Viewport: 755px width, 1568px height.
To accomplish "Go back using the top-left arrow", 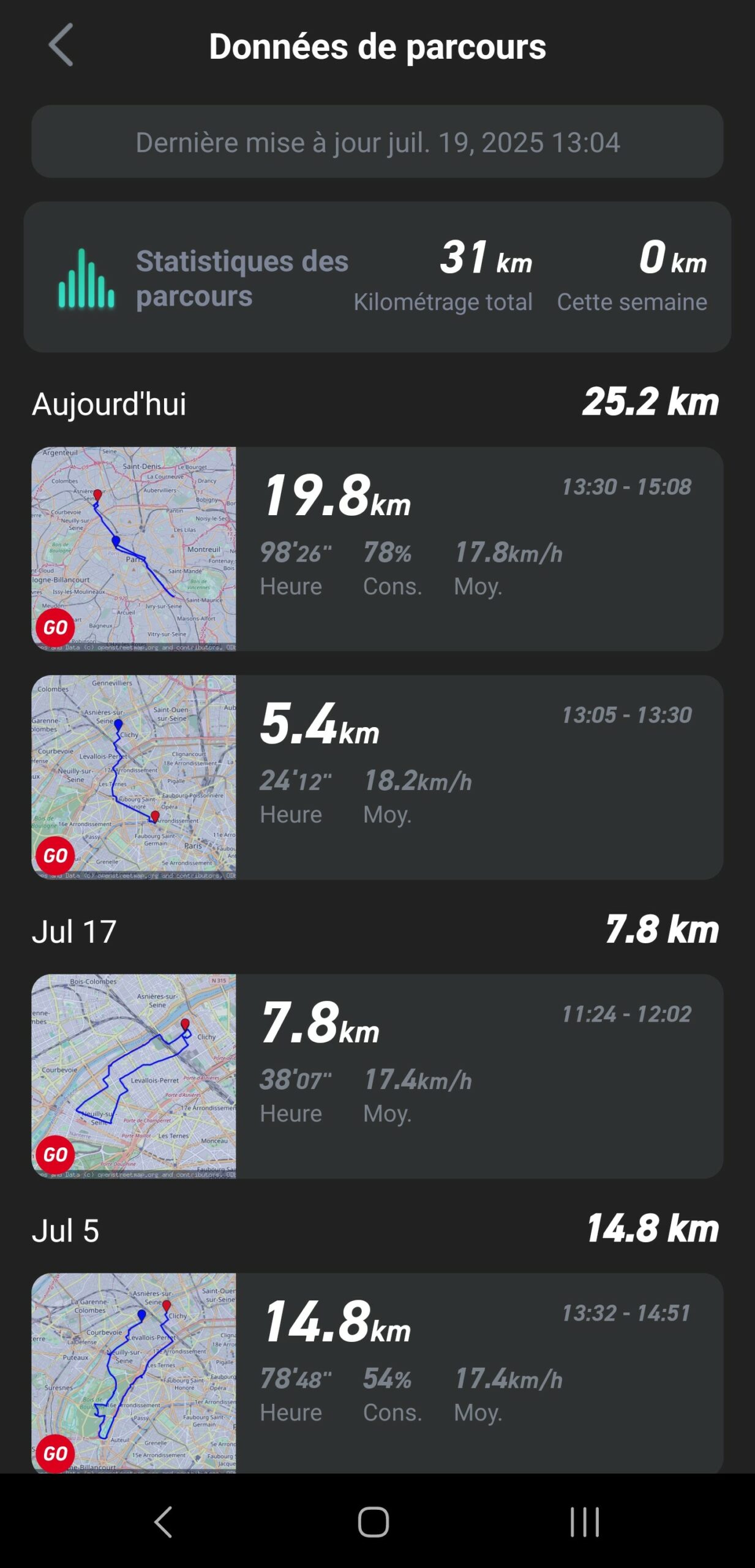I will pos(61,45).
